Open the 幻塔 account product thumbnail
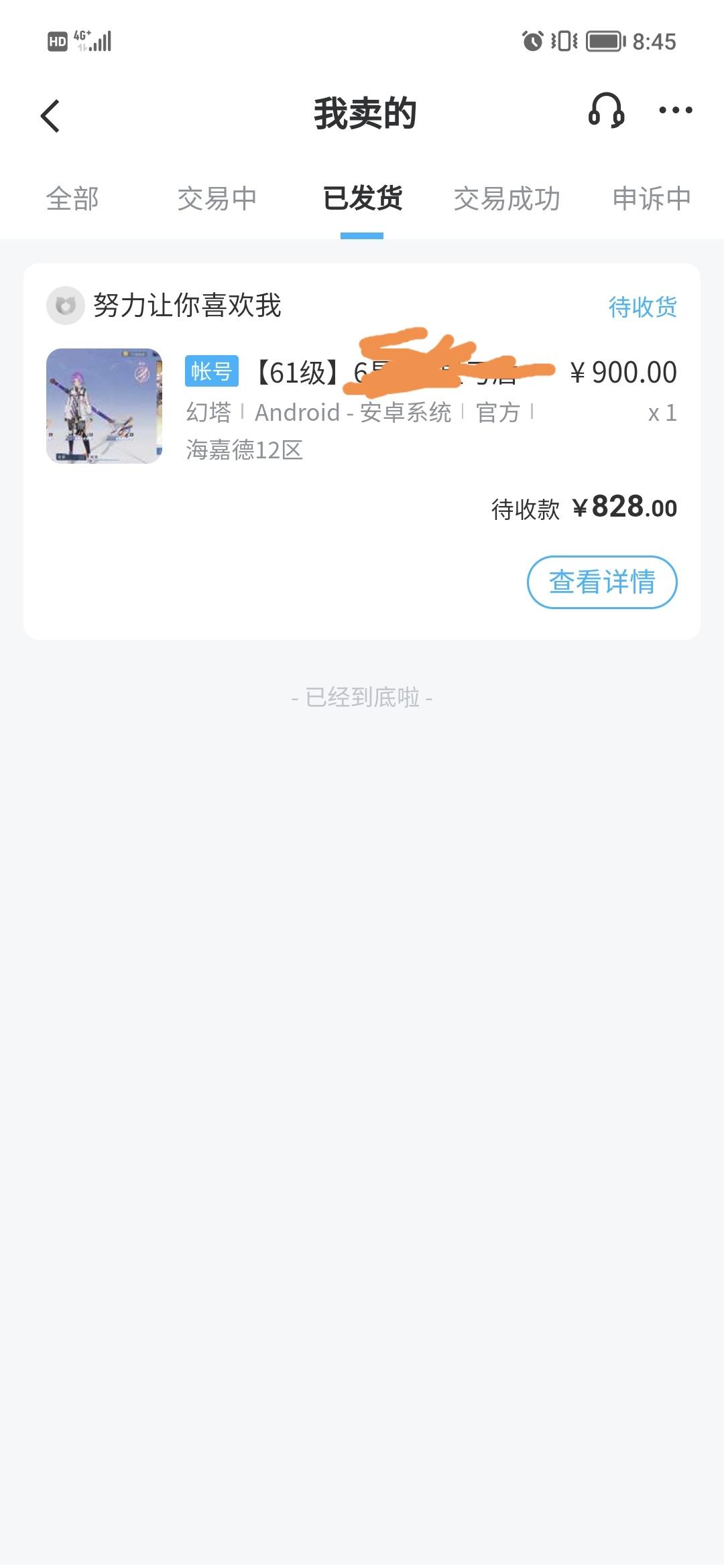Image resolution: width=724 pixels, height=1568 pixels. tap(104, 405)
